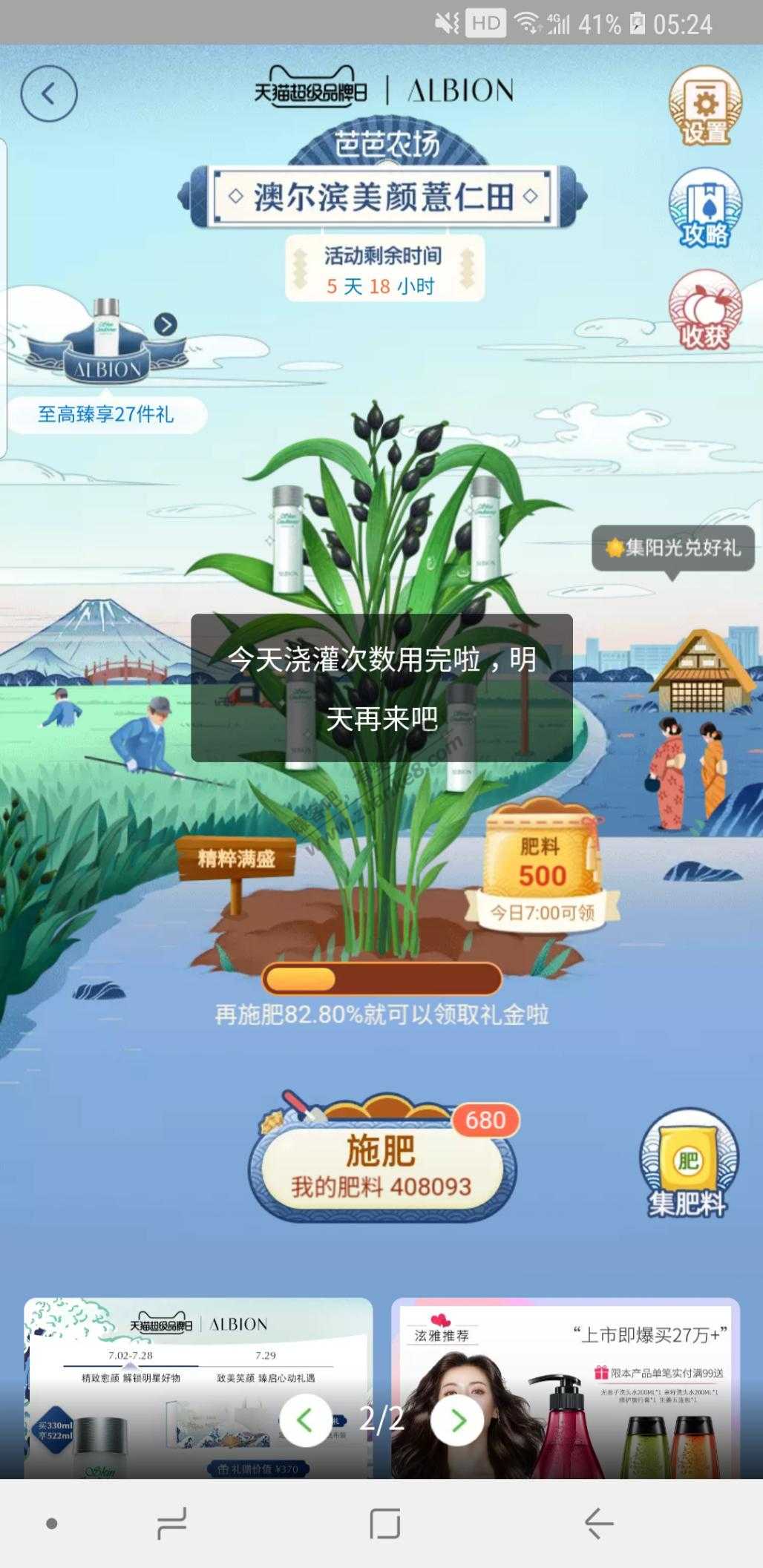The height and width of the screenshot is (1568, 763).
Task: Go to the previous image with left arrow
Action: tap(305, 1420)
